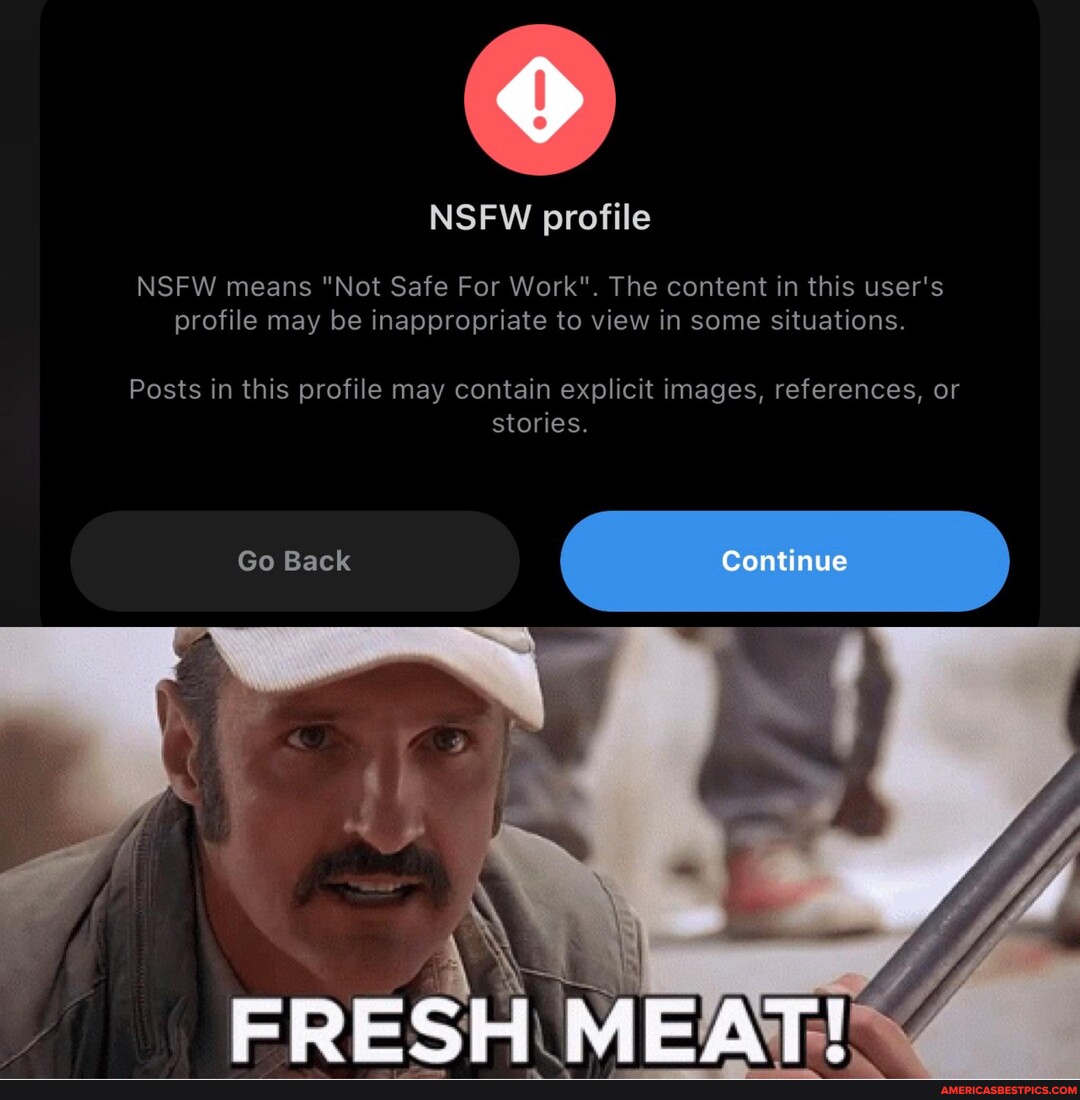Click the NSFW profile title text
Screen dimensions: 1080x1100
click(x=540, y=216)
